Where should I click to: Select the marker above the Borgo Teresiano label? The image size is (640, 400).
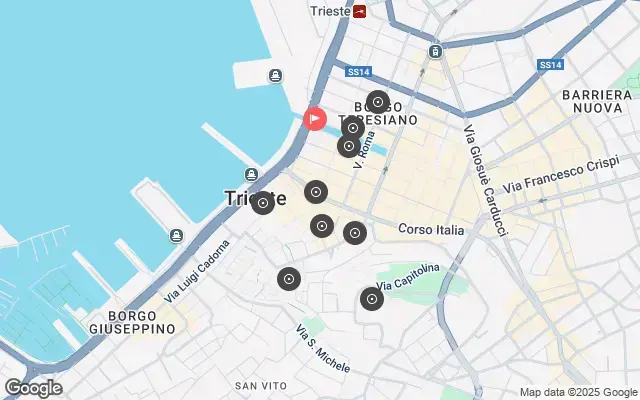377,102
